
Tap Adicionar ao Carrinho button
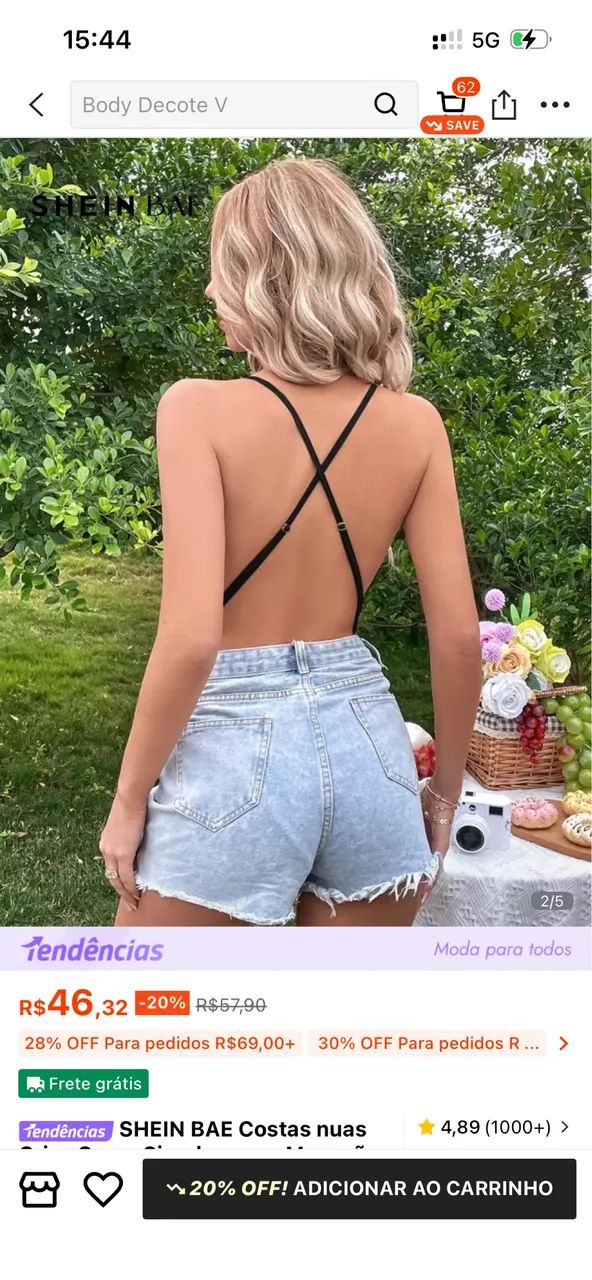point(359,1189)
